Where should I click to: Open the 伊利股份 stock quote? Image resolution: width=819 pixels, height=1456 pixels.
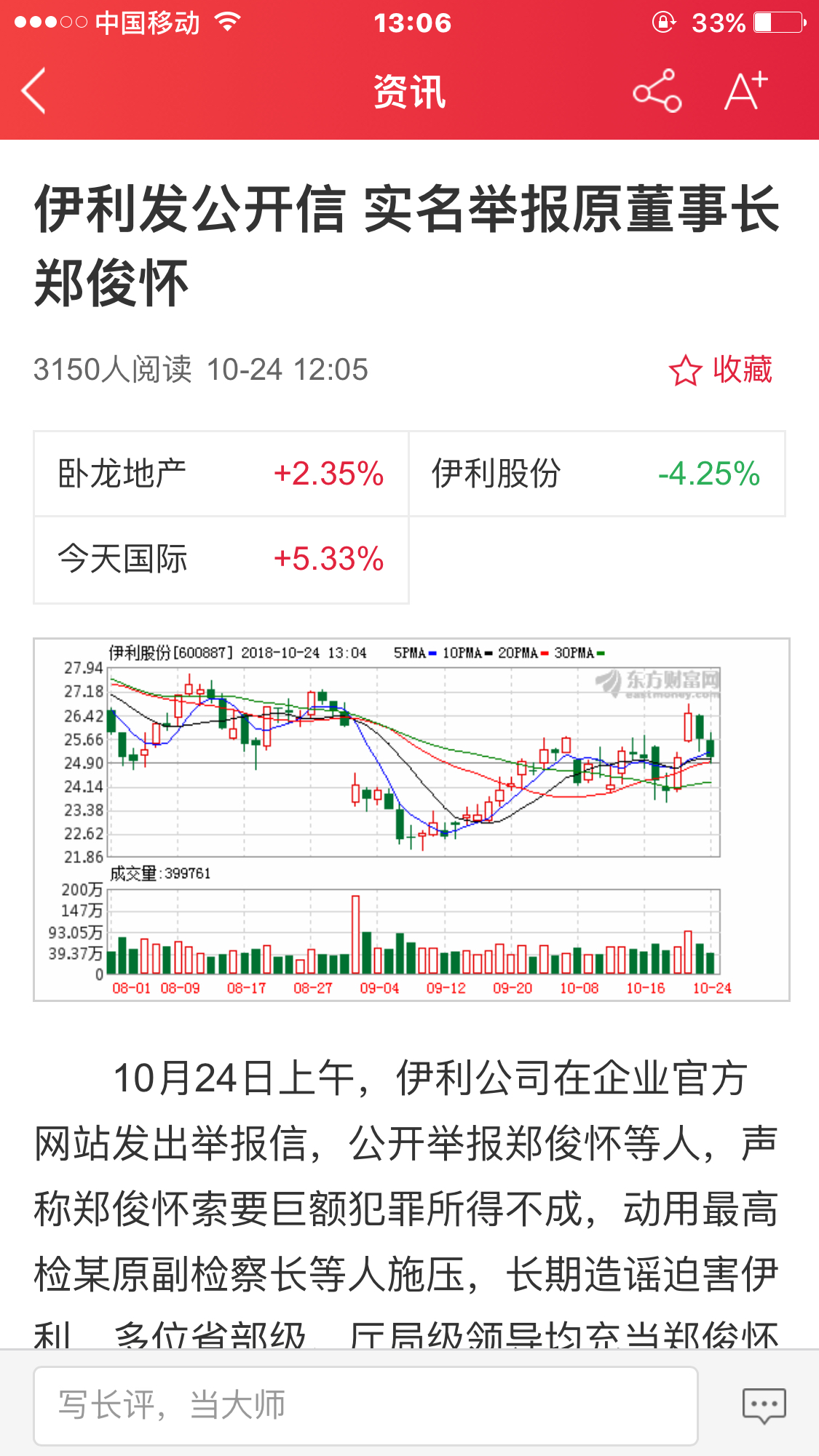tap(596, 474)
